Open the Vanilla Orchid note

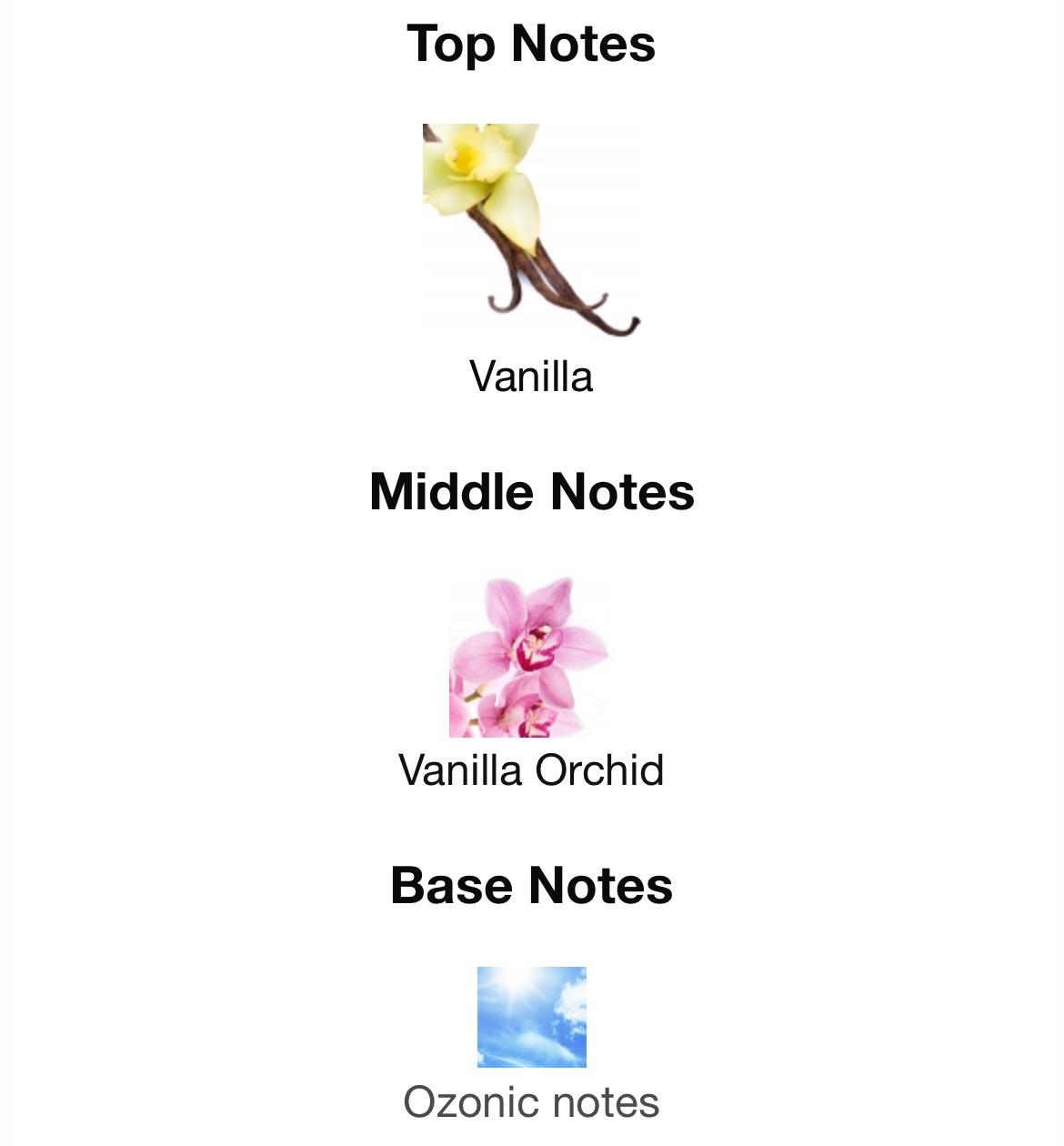click(531, 658)
